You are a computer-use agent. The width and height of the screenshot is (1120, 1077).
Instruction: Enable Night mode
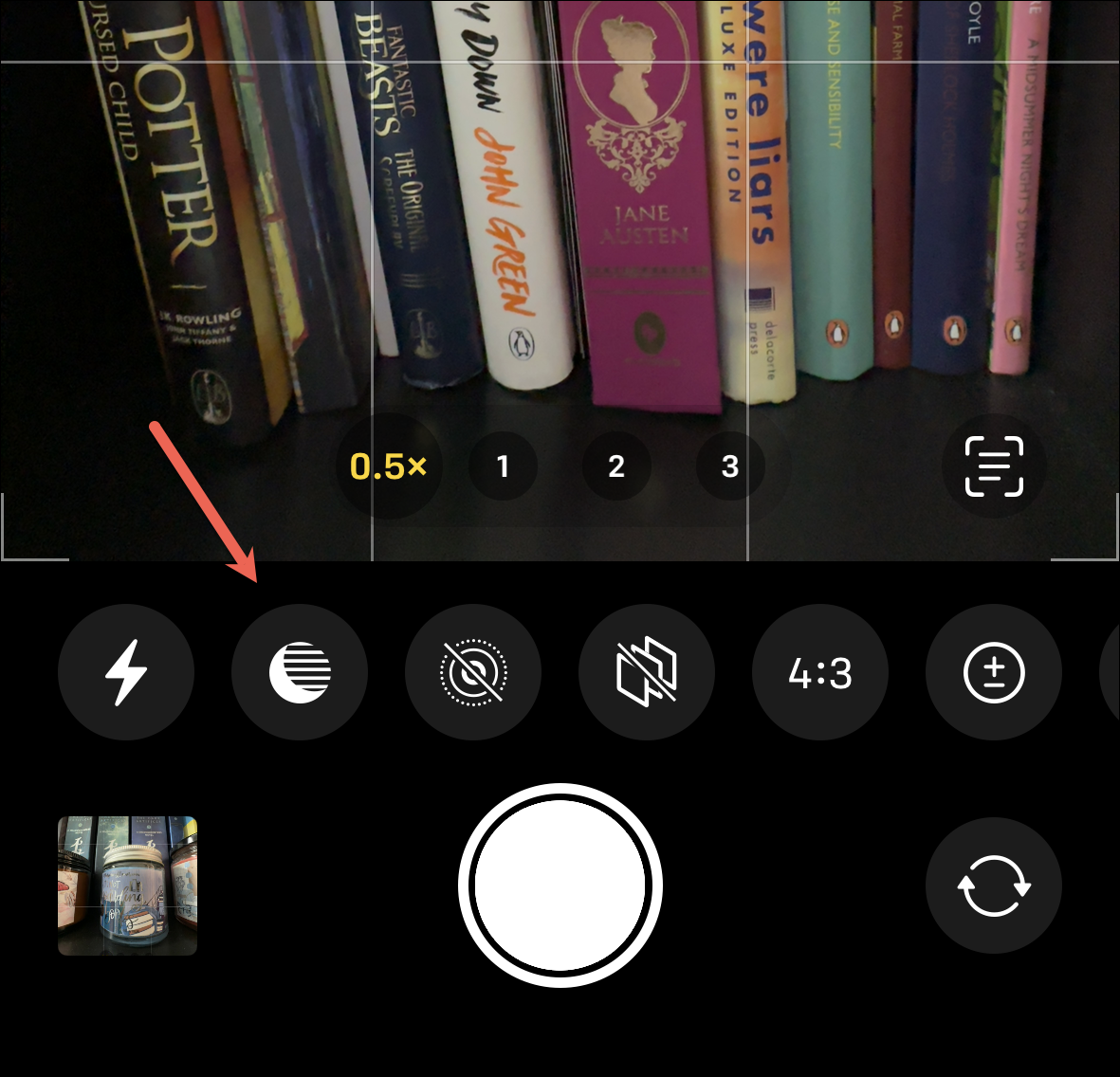click(300, 672)
